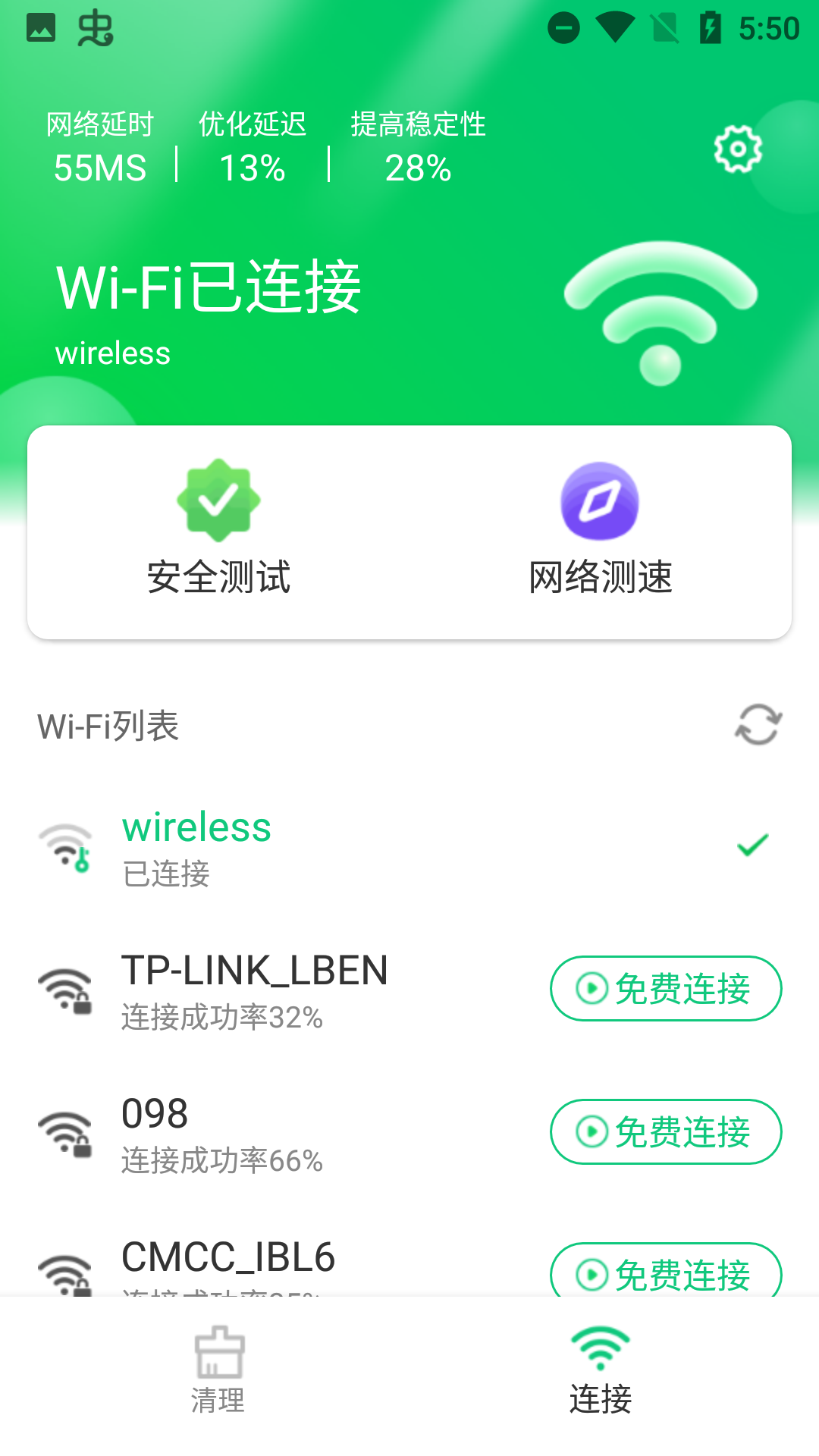Open the TP-LINK_LBEN network row
Image resolution: width=819 pixels, height=1456 pixels.
click(x=288, y=989)
